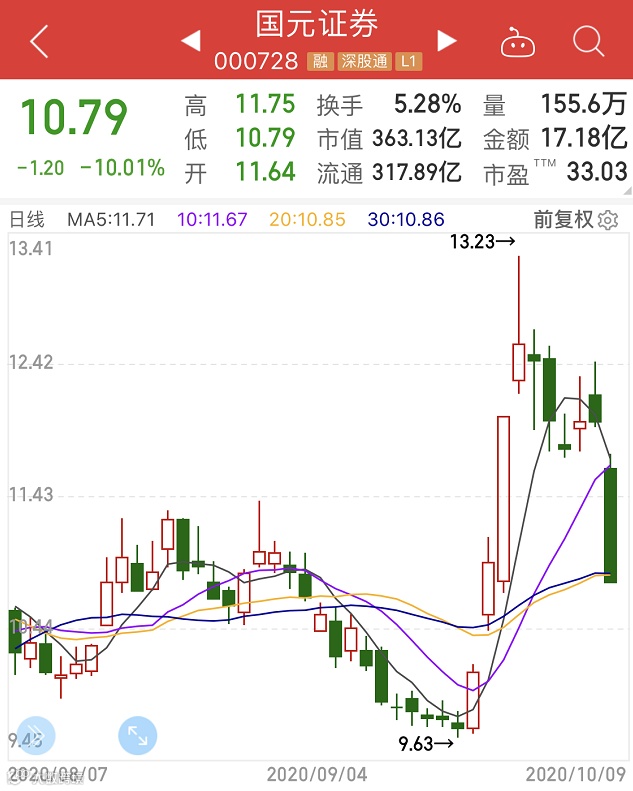This screenshot has height=791, width=633.
Task: Expand the chart to full screen
Action: pyautogui.click(x=137, y=736)
